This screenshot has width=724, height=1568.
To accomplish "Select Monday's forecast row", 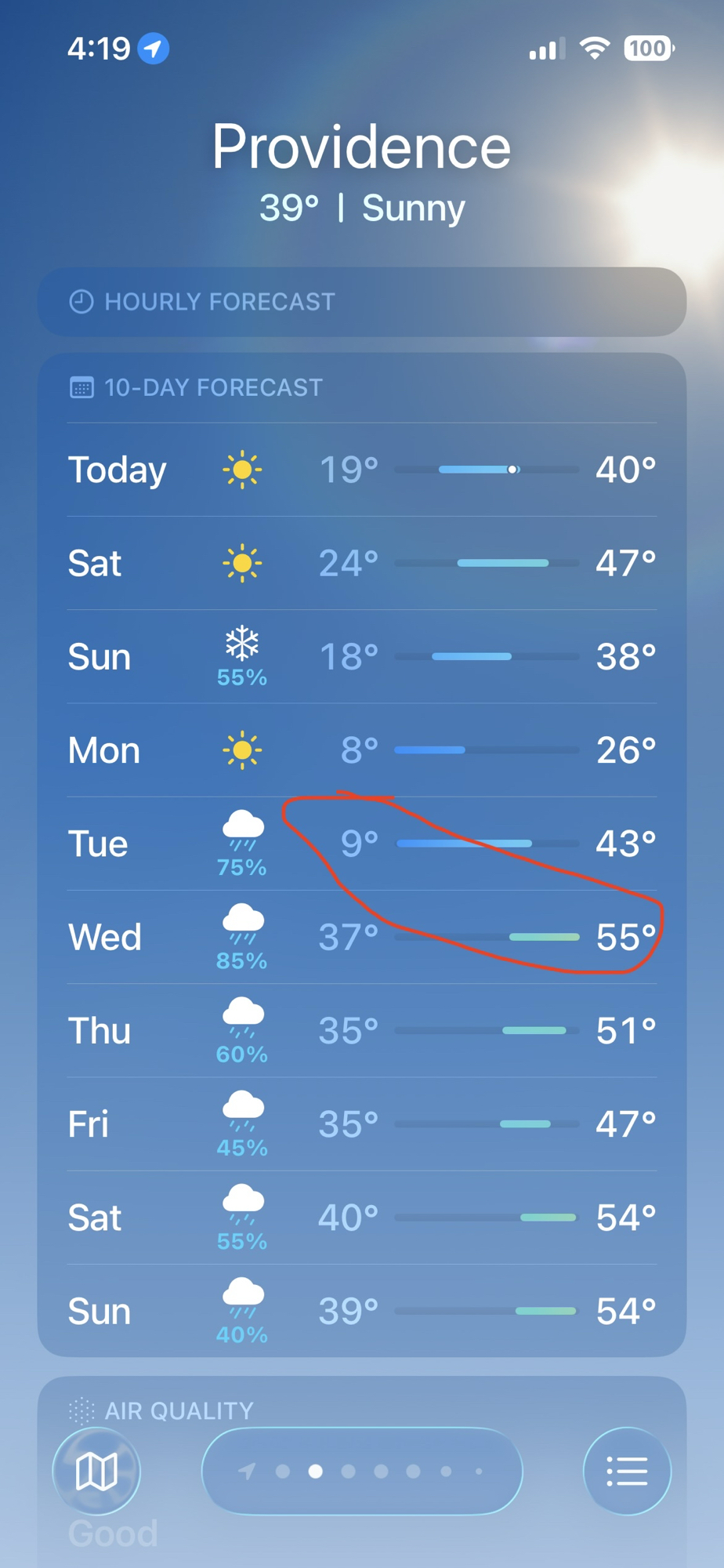I will point(362,750).
